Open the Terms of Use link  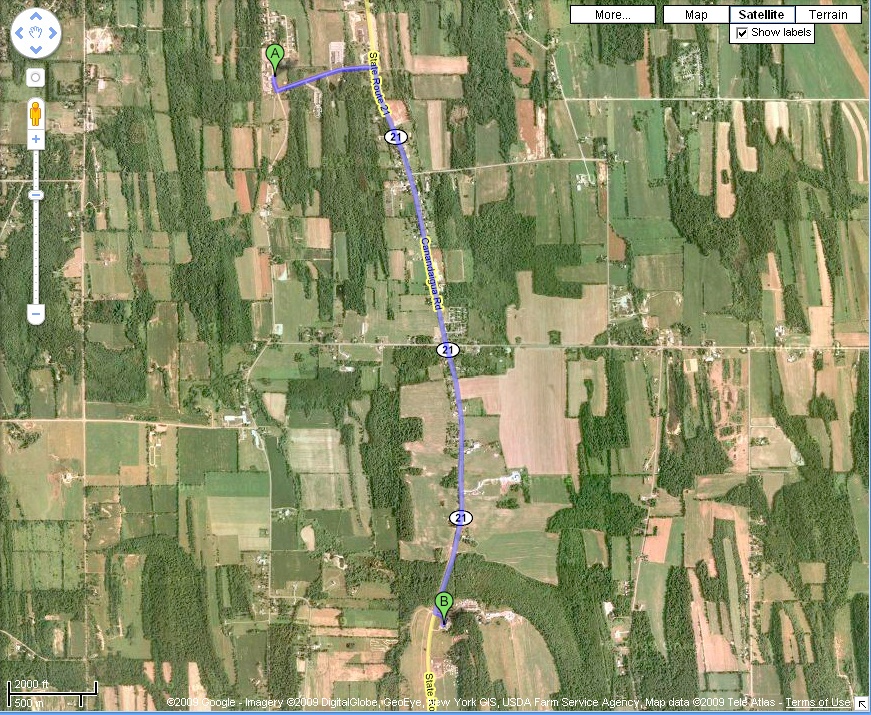[818, 703]
